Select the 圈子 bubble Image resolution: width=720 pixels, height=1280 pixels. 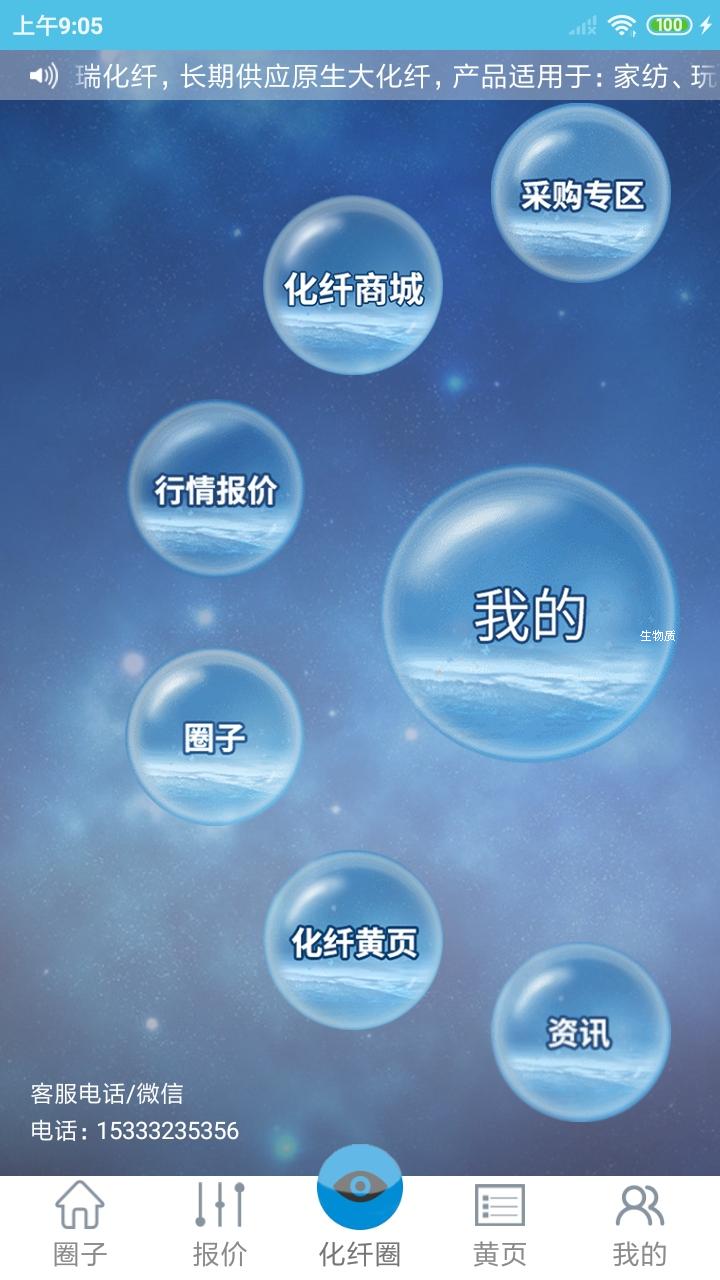[214, 737]
